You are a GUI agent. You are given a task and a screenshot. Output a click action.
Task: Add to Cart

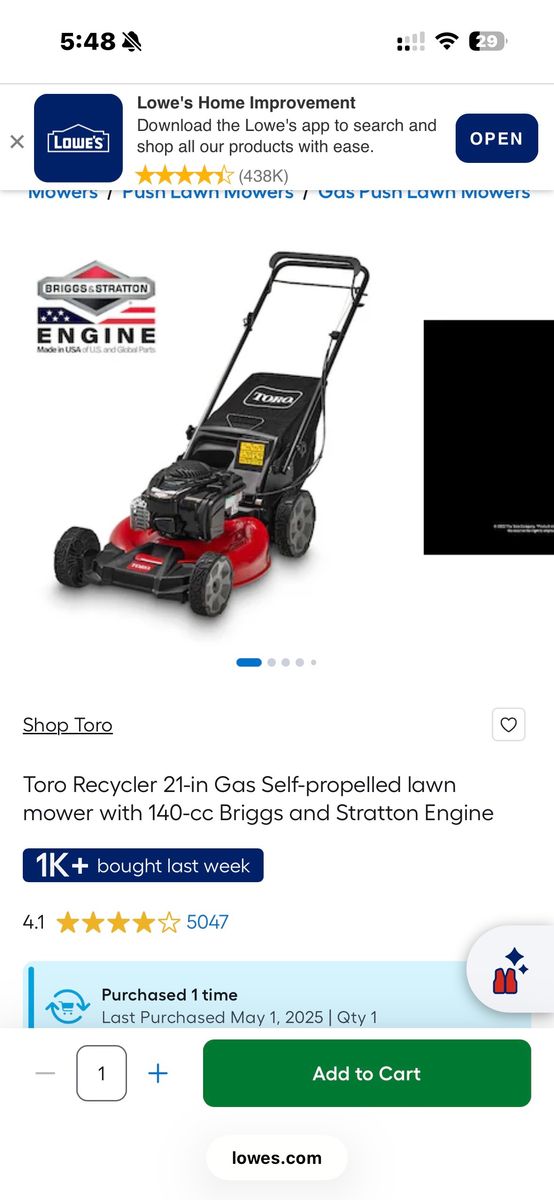pyautogui.click(x=367, y=1073)
